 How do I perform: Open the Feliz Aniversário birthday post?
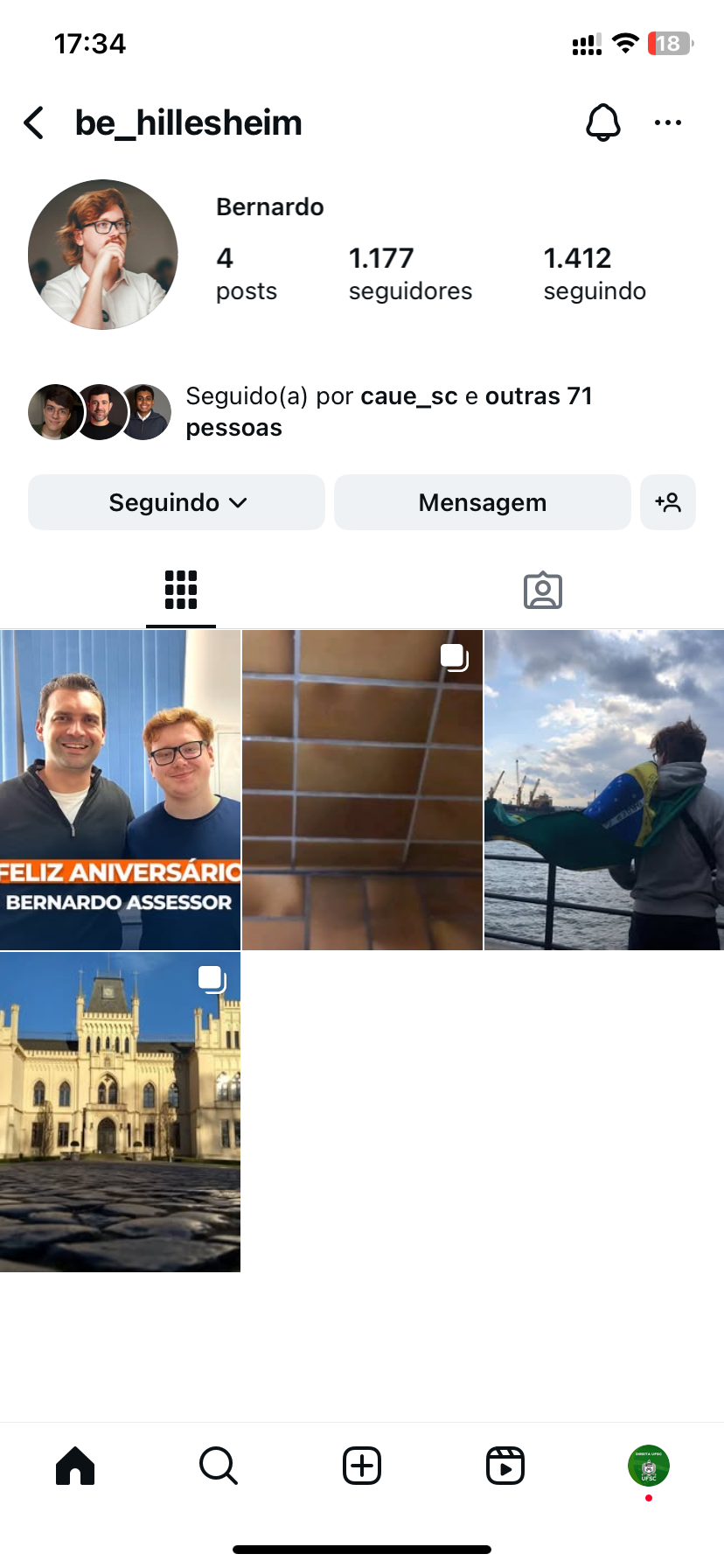[120, 789]
